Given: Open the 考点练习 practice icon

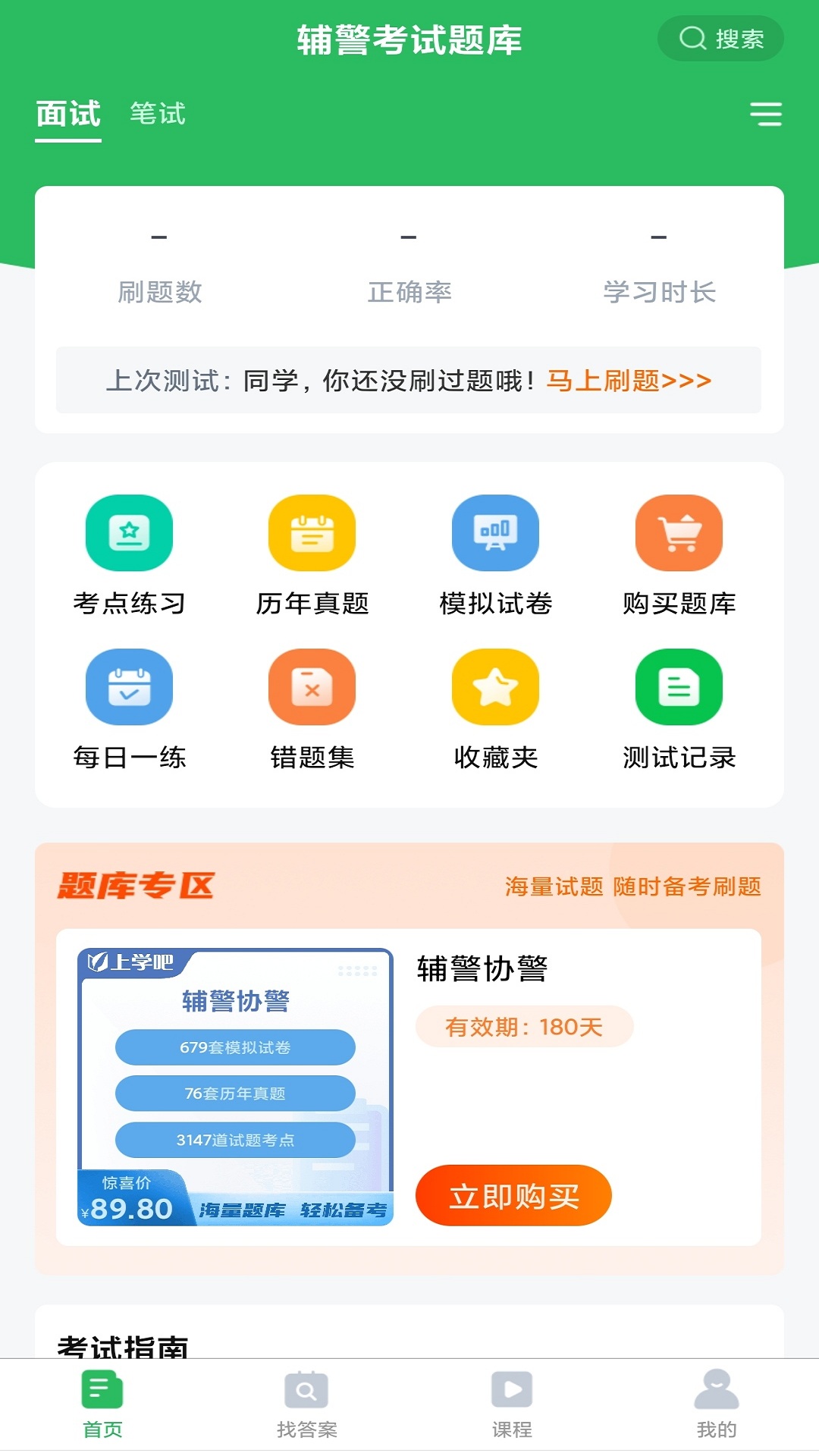Looking at the screenshot, I should coord(129,533).
